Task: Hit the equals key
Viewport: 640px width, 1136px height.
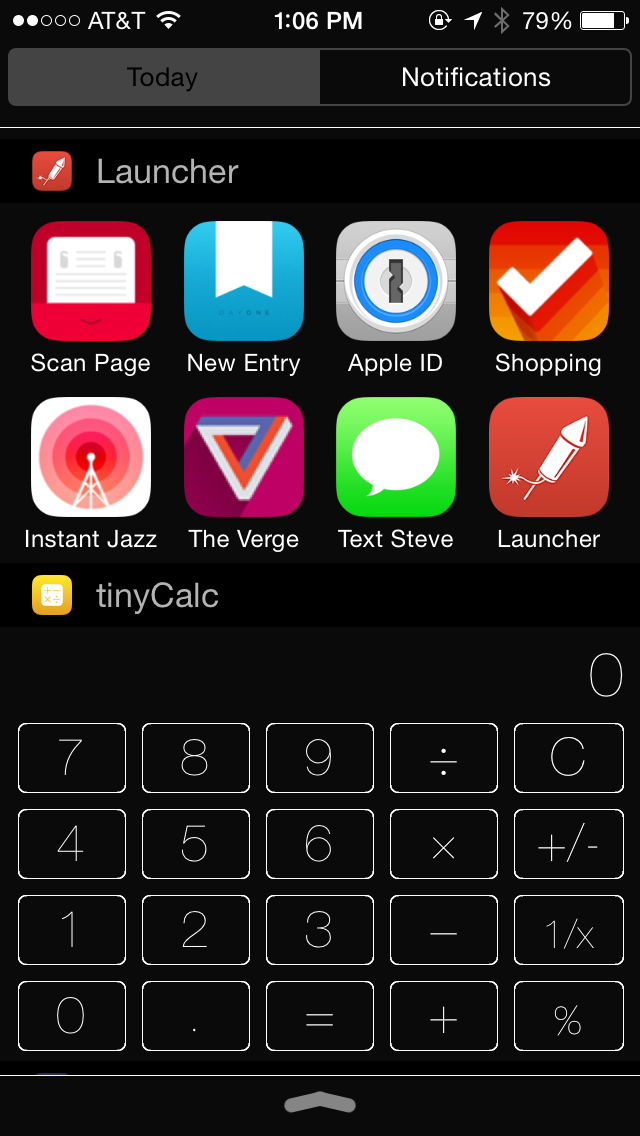Action: pyautogui.click(x=320, y=1016)
